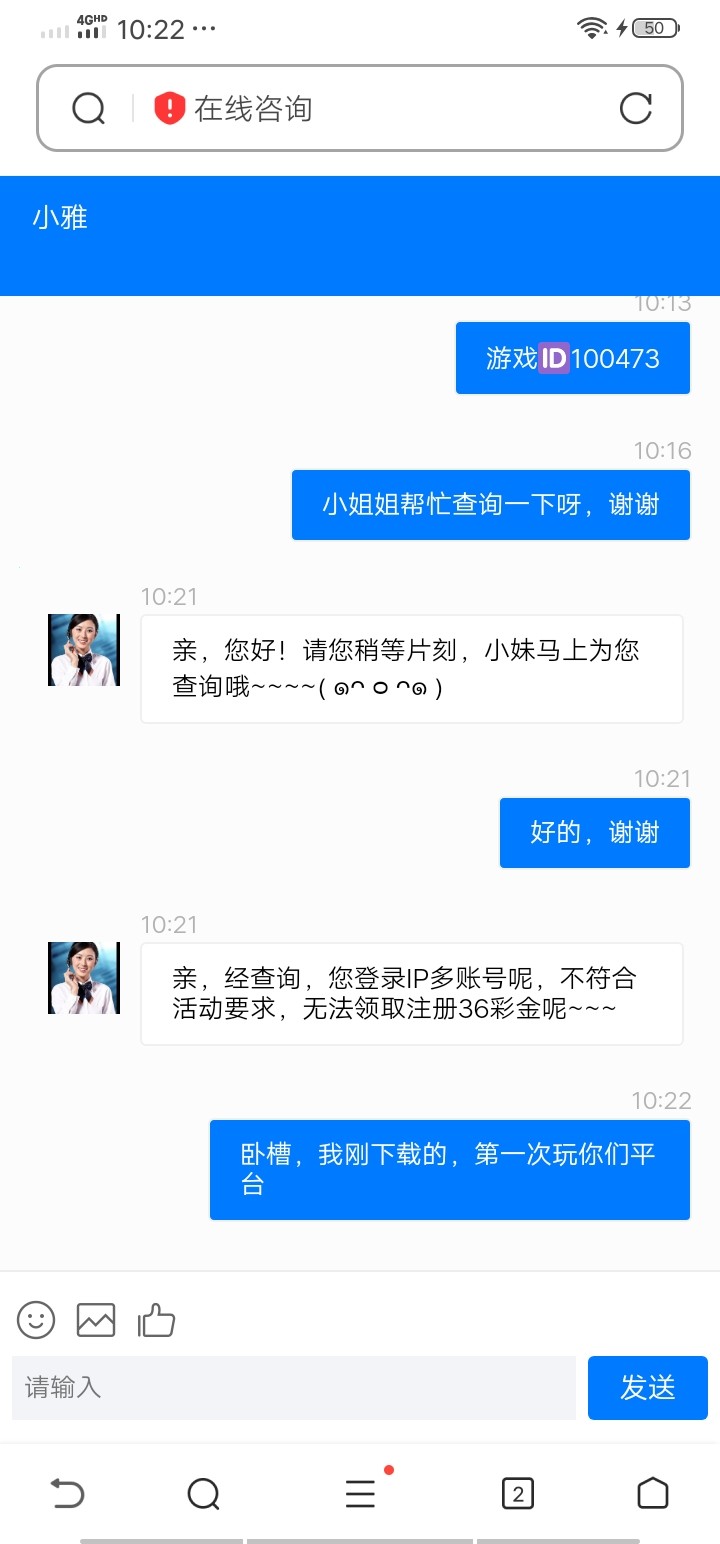Viewport: 720px width, 1544px height.
Task: Tap the red security shield icon
Action: (169, 108)
